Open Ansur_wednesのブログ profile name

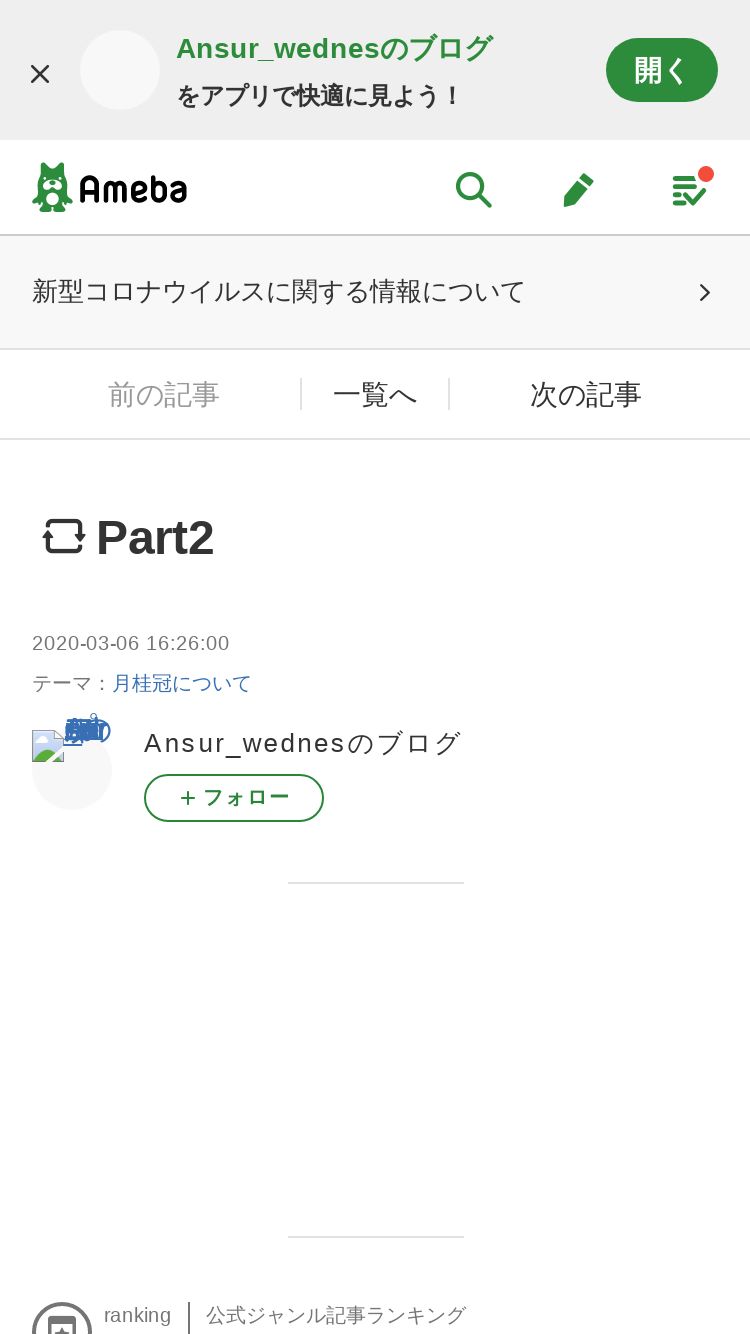tap(302, 743)
